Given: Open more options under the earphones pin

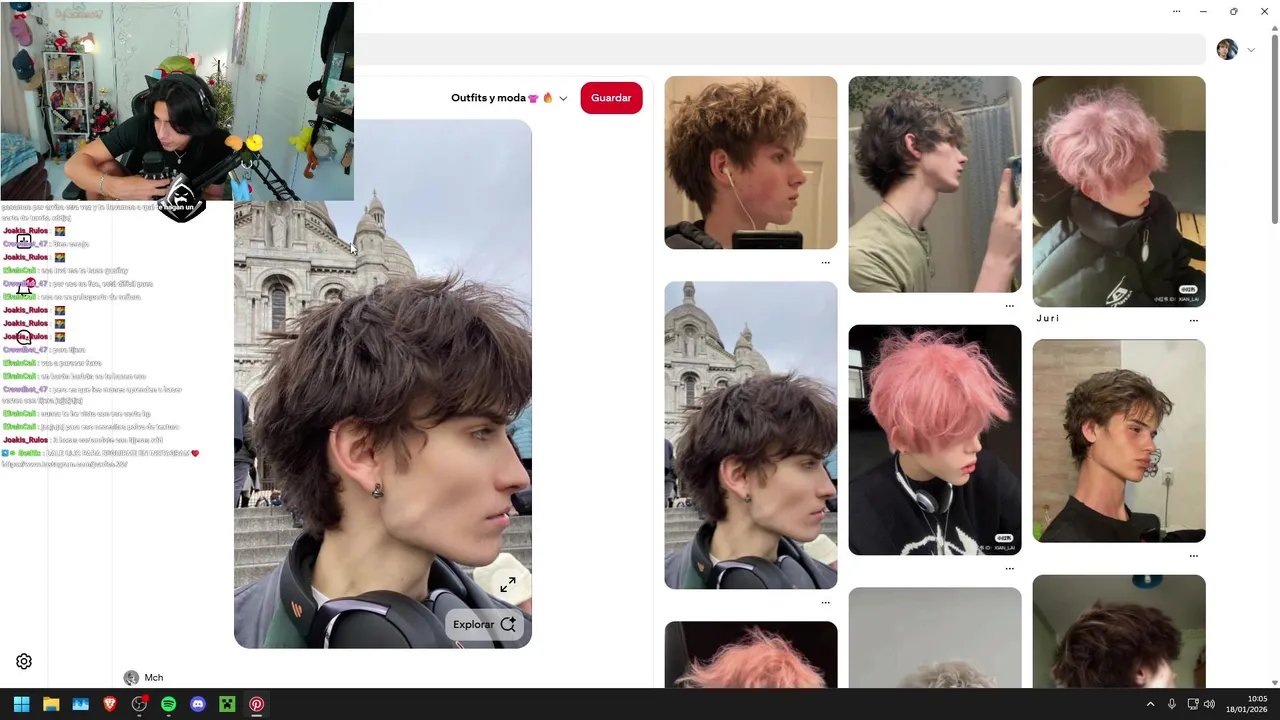Looking at the screenshot, I should point(825,263).
